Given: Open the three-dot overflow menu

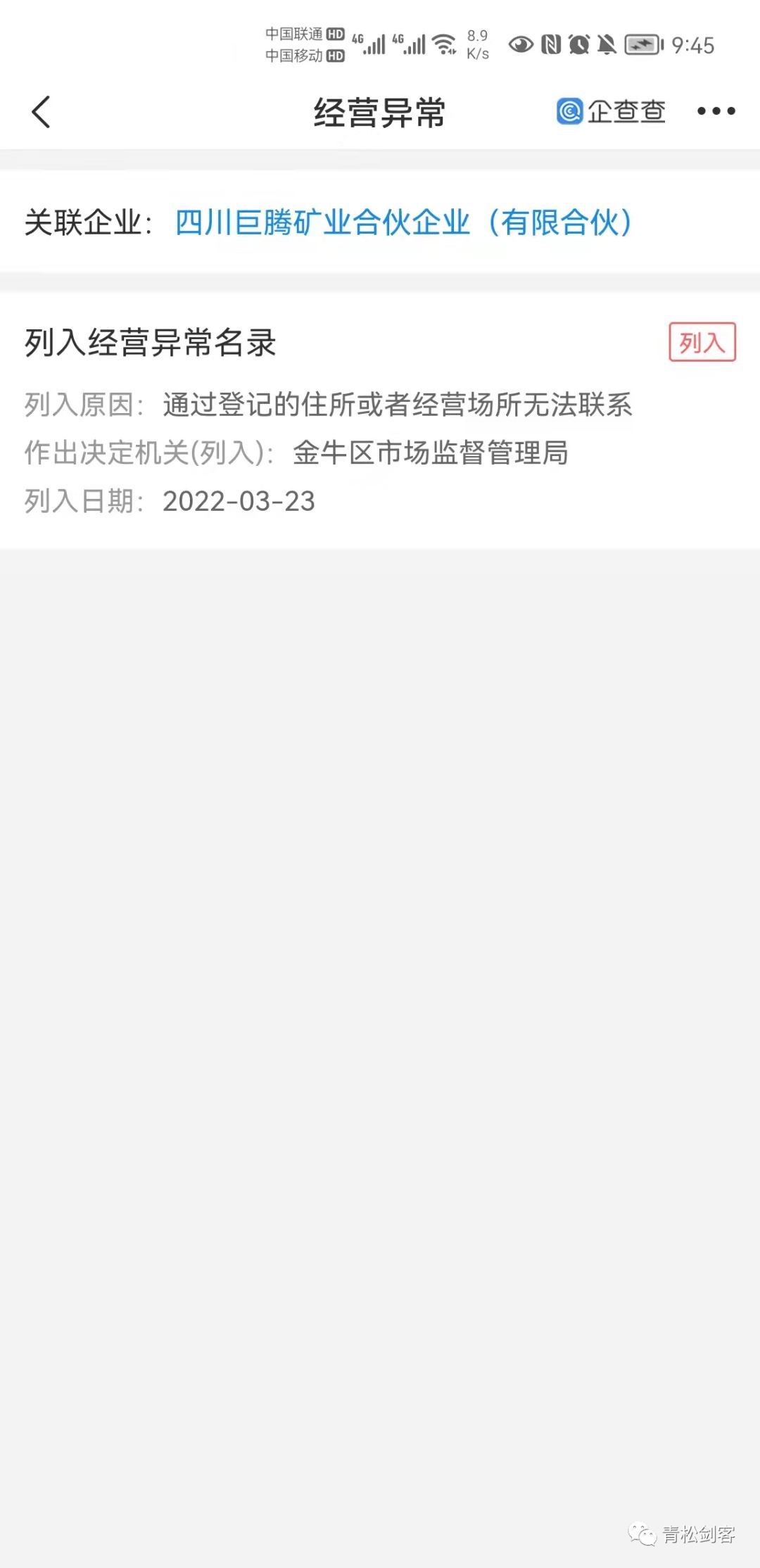Looking at the screenshot, I should (716, 111).
